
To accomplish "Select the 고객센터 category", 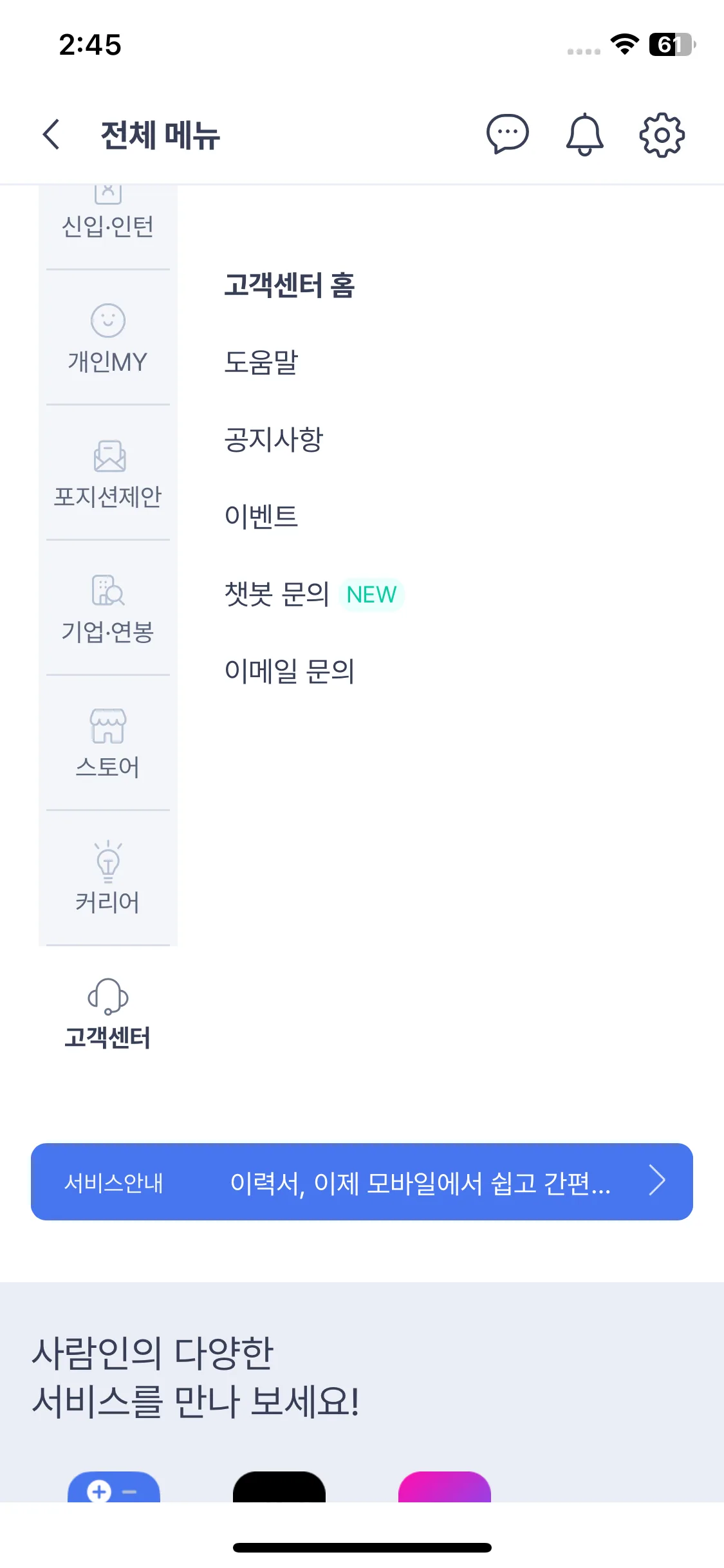I will [108, 1014].
